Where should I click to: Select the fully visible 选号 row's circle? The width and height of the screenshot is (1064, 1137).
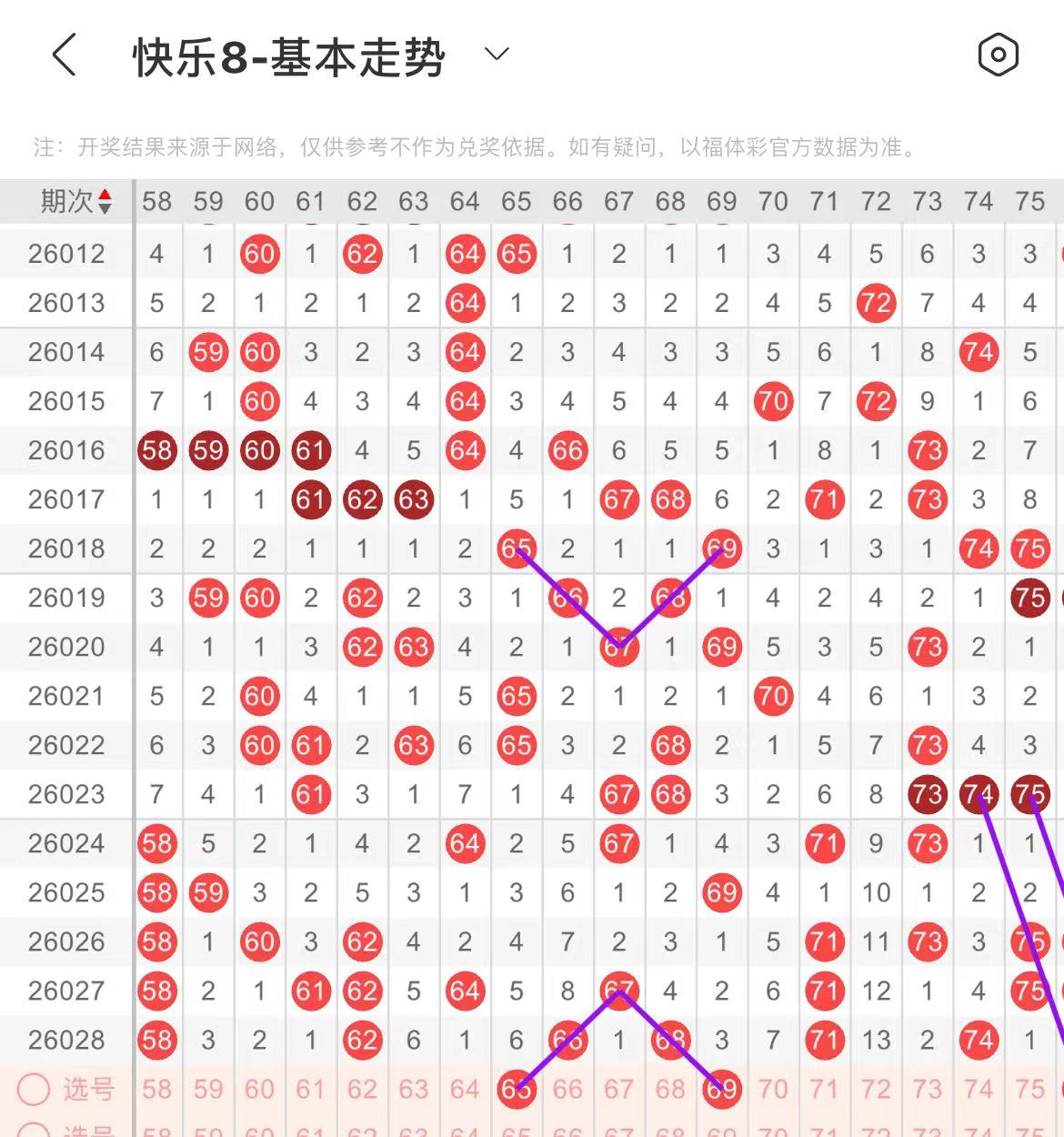pyautogui.click(x=34, y=1089)
